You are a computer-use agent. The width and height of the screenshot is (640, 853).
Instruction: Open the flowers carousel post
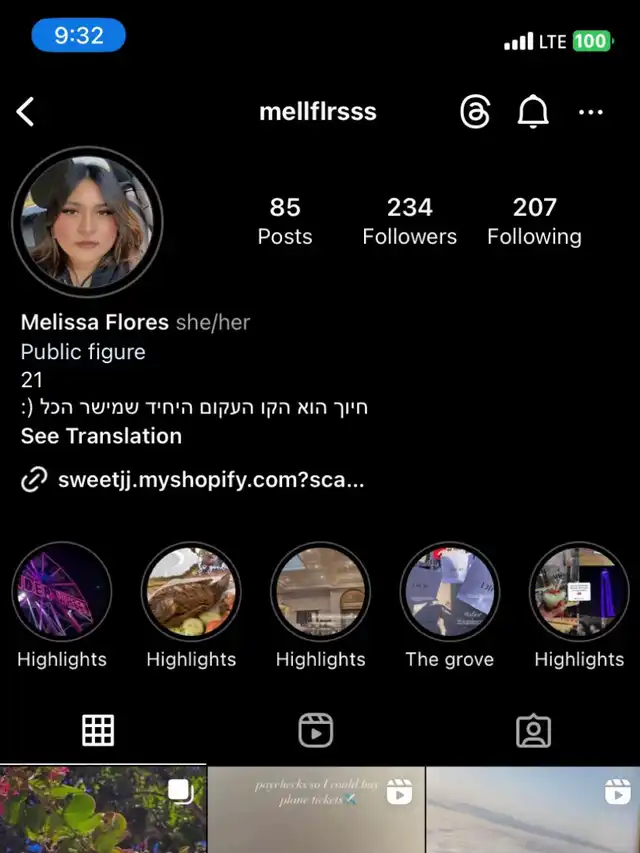[102, 810]
